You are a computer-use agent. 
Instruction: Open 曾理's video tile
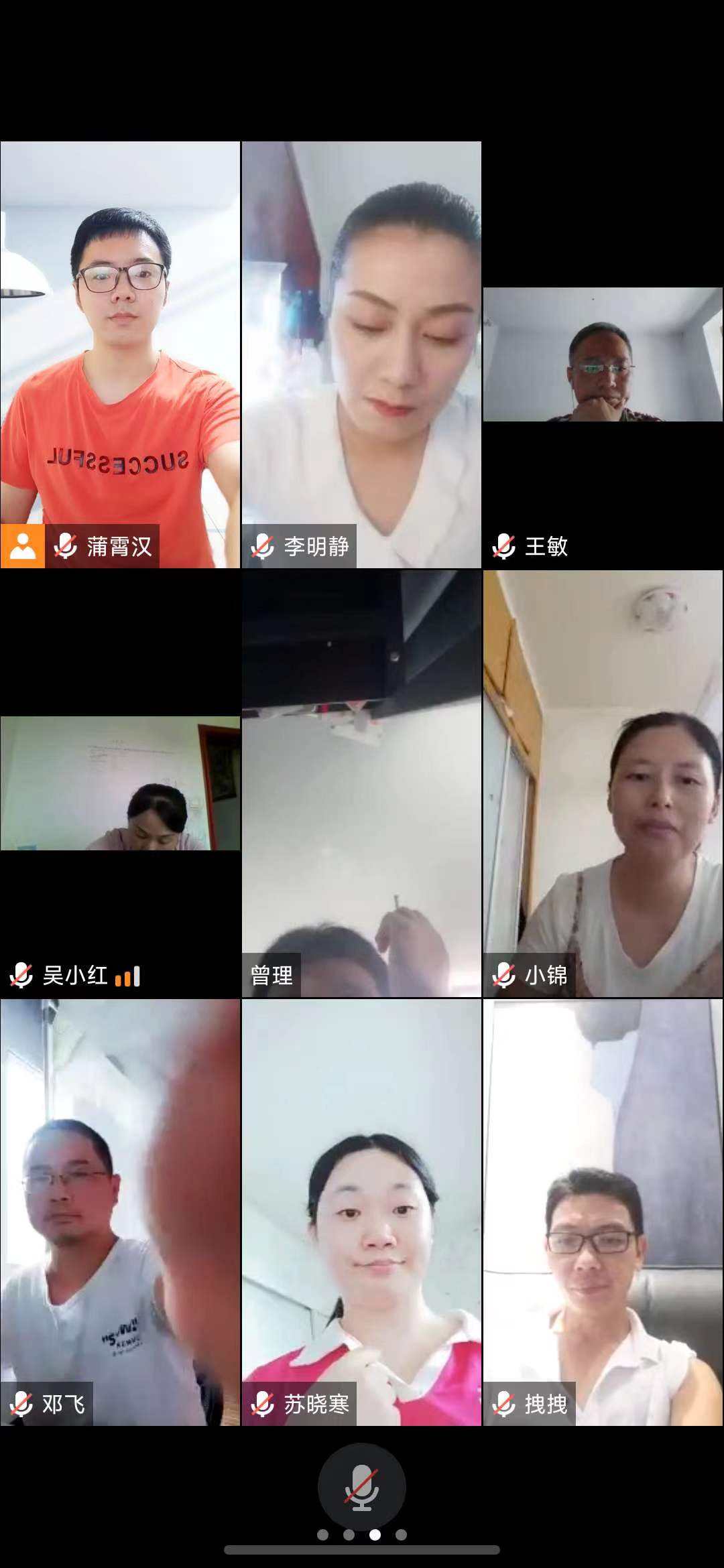click(x=361, y=783)
